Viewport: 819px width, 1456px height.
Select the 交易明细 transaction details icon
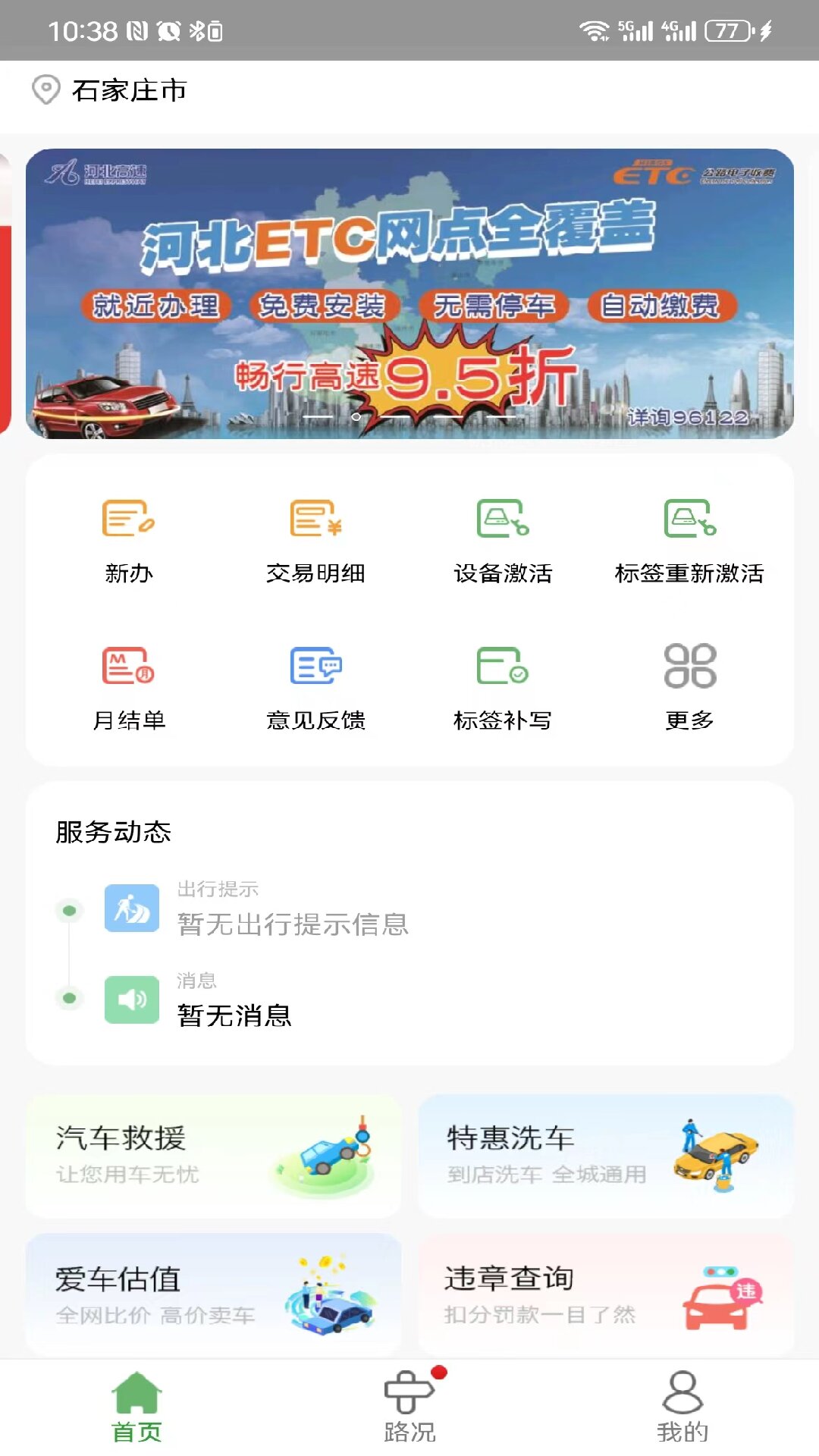click(x=315, y=538)
